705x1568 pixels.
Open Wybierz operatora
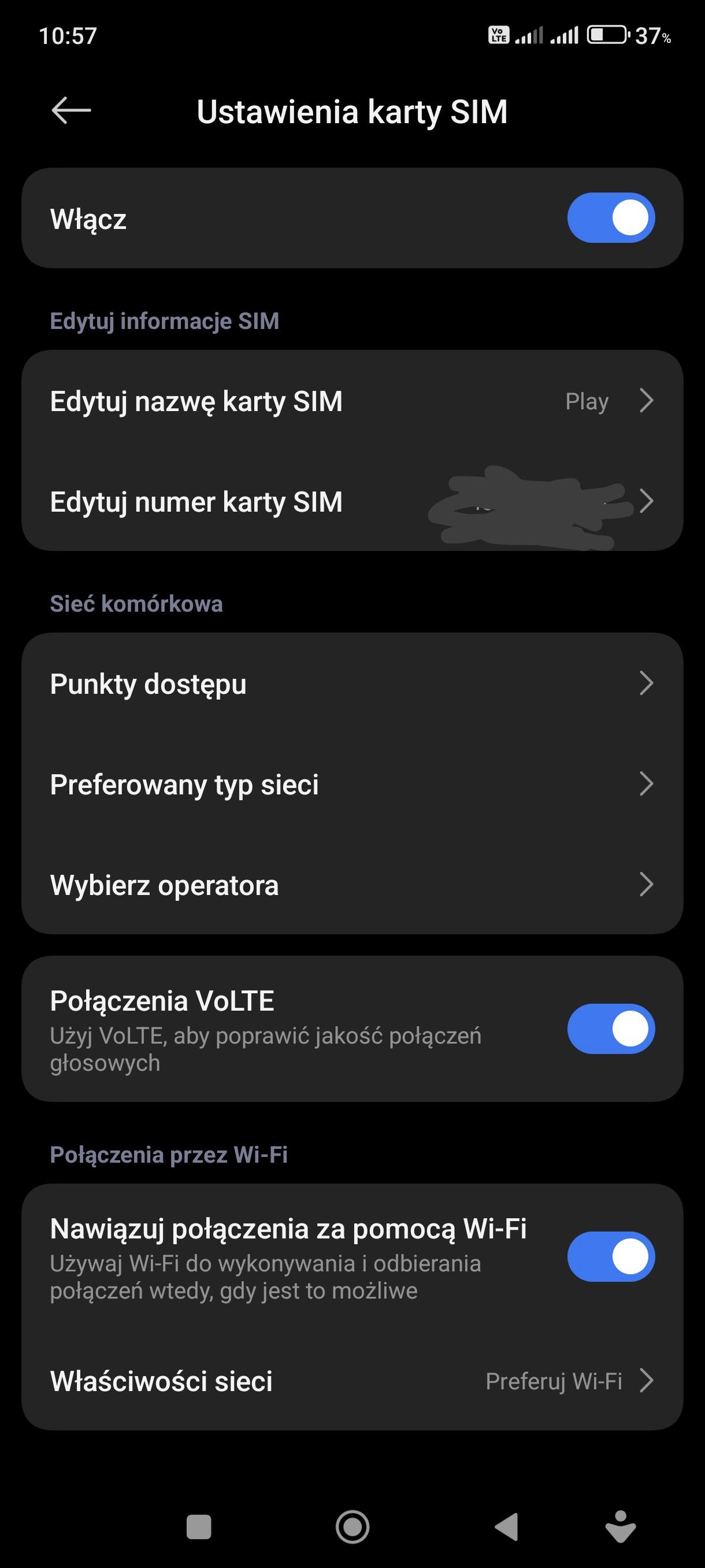(x=351, y=885)
